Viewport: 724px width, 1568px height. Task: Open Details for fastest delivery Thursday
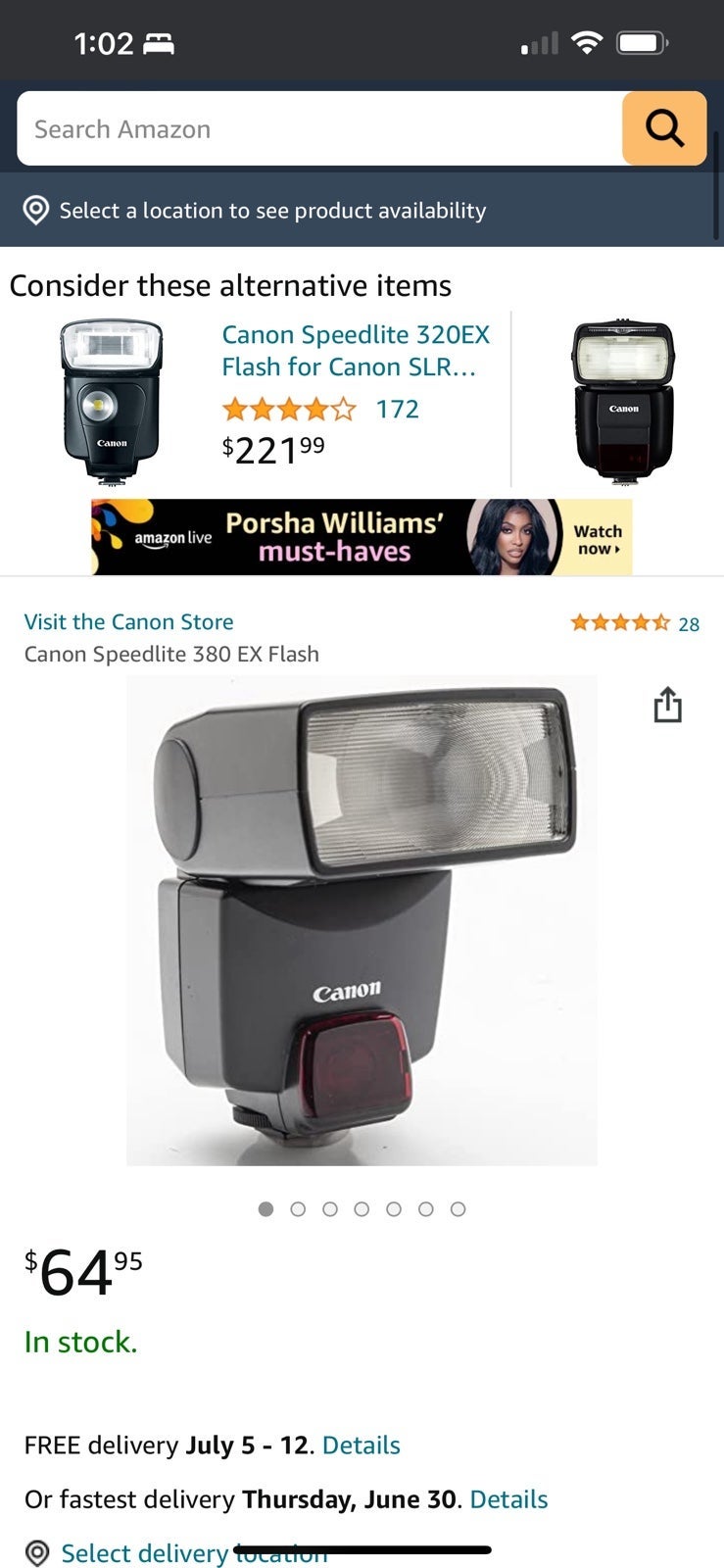click(508, 1499)
